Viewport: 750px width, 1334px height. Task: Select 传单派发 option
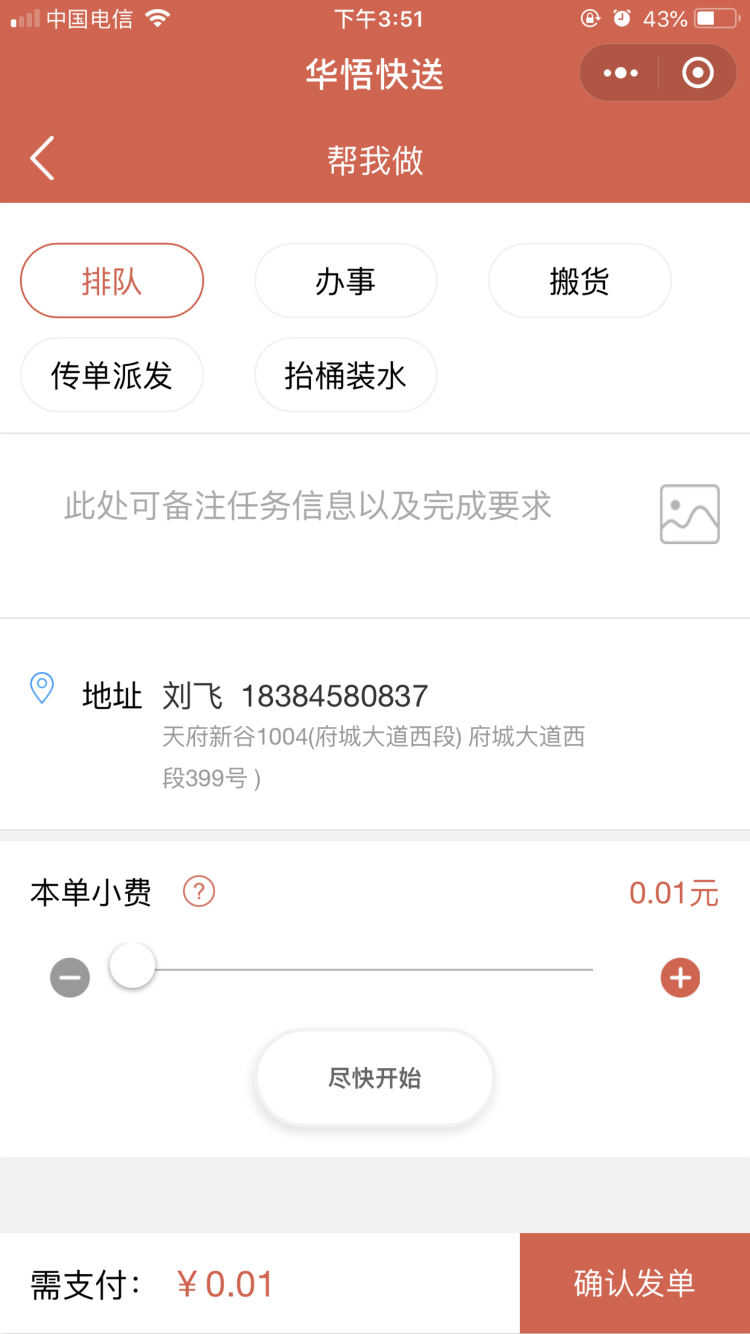pyautogui.click(x=112, y=375)
